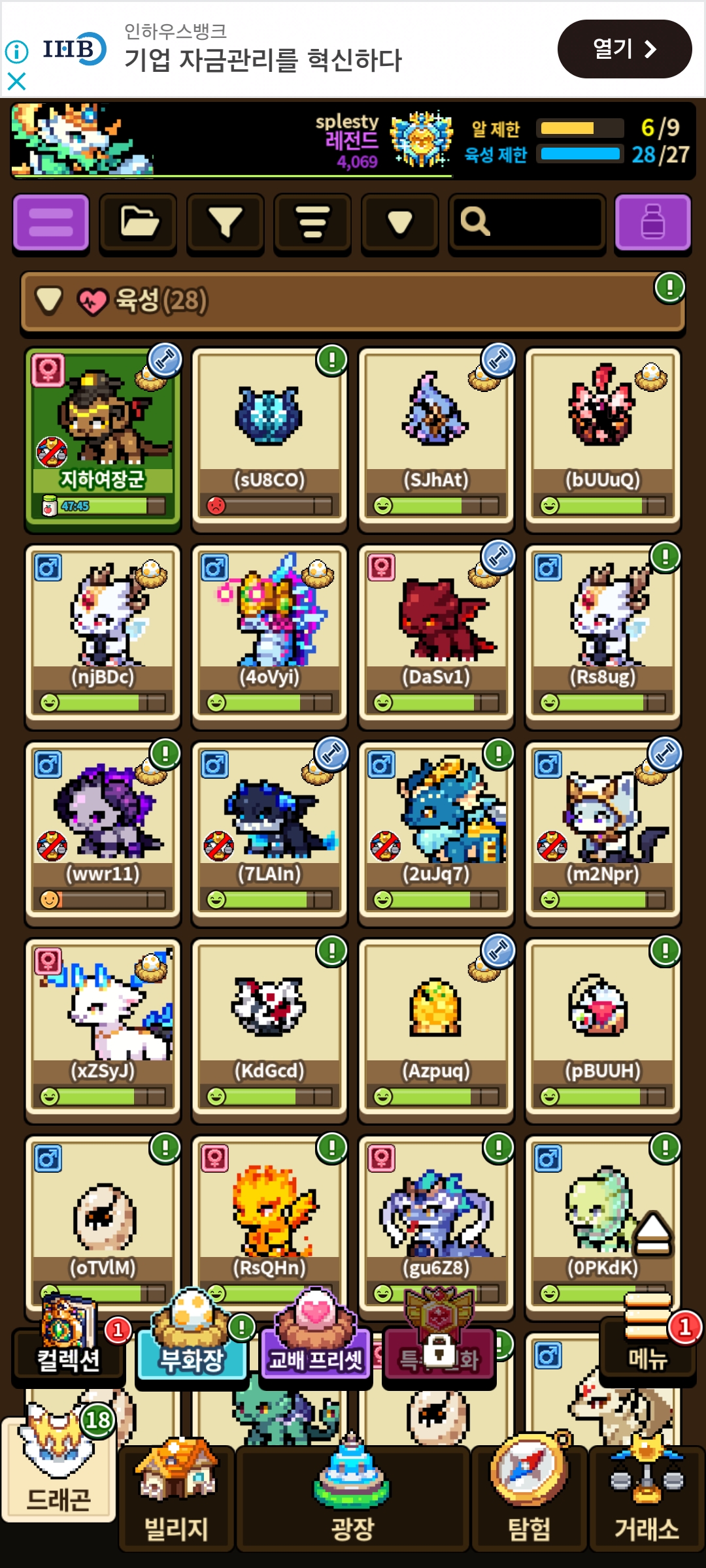The width and height of the screenshot is (706, 1568).
Task: Collapse the 육성(28) section header
Action: pos(353,301)
